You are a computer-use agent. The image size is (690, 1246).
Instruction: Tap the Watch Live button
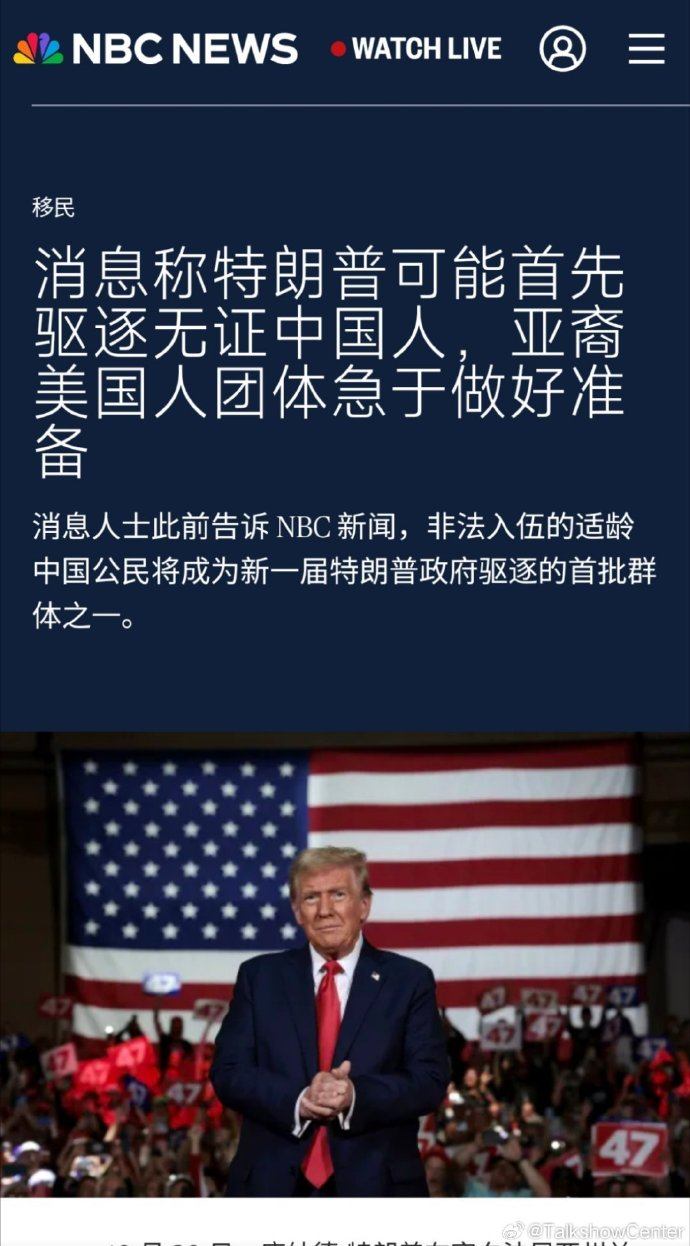click(417, 48)
